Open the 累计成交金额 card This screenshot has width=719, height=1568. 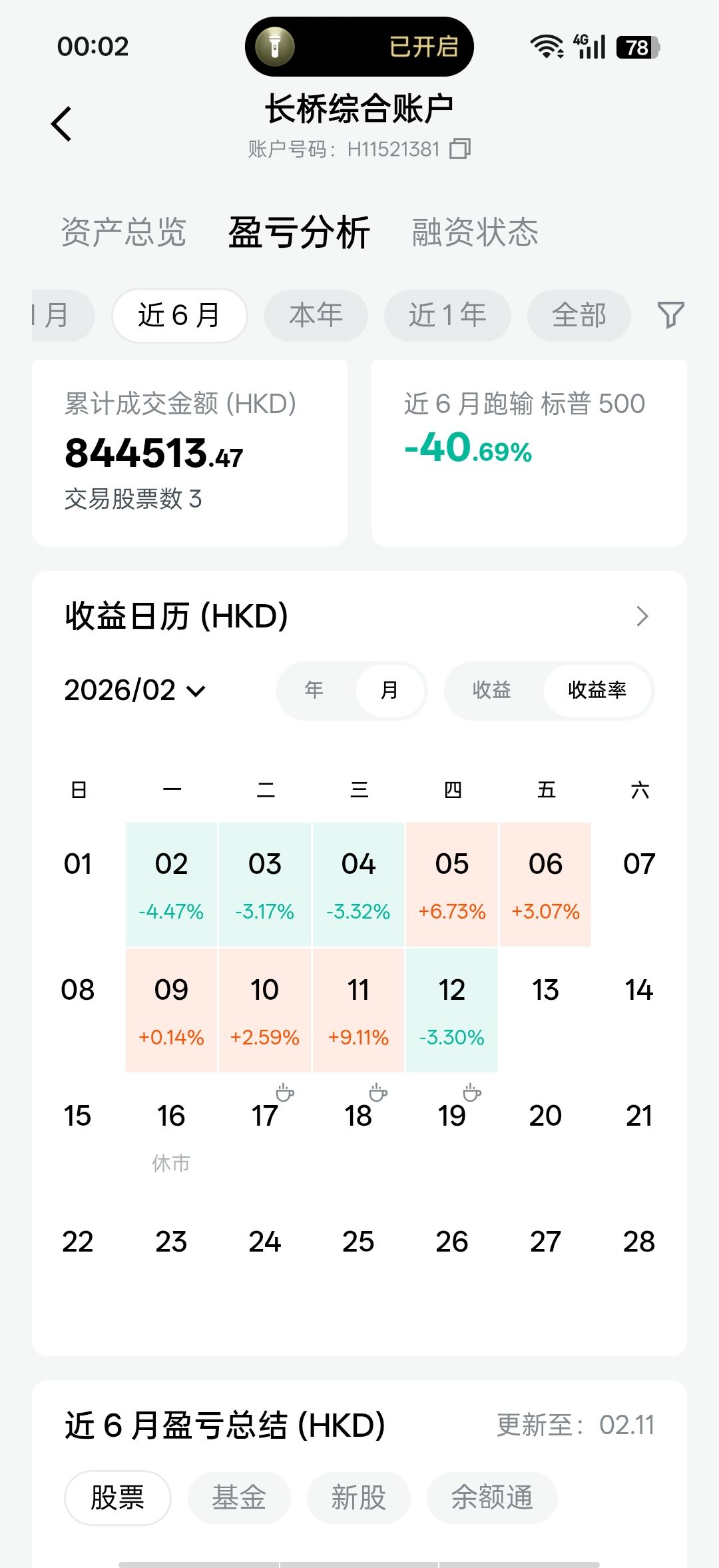[x=190, y=453]
